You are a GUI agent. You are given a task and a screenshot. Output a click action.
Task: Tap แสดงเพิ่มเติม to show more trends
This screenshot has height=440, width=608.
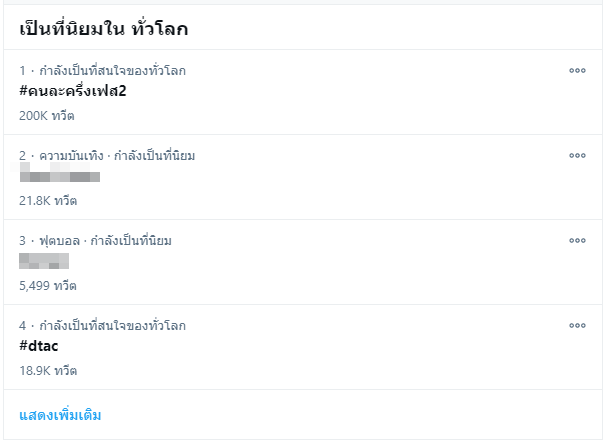click(60, 415)
